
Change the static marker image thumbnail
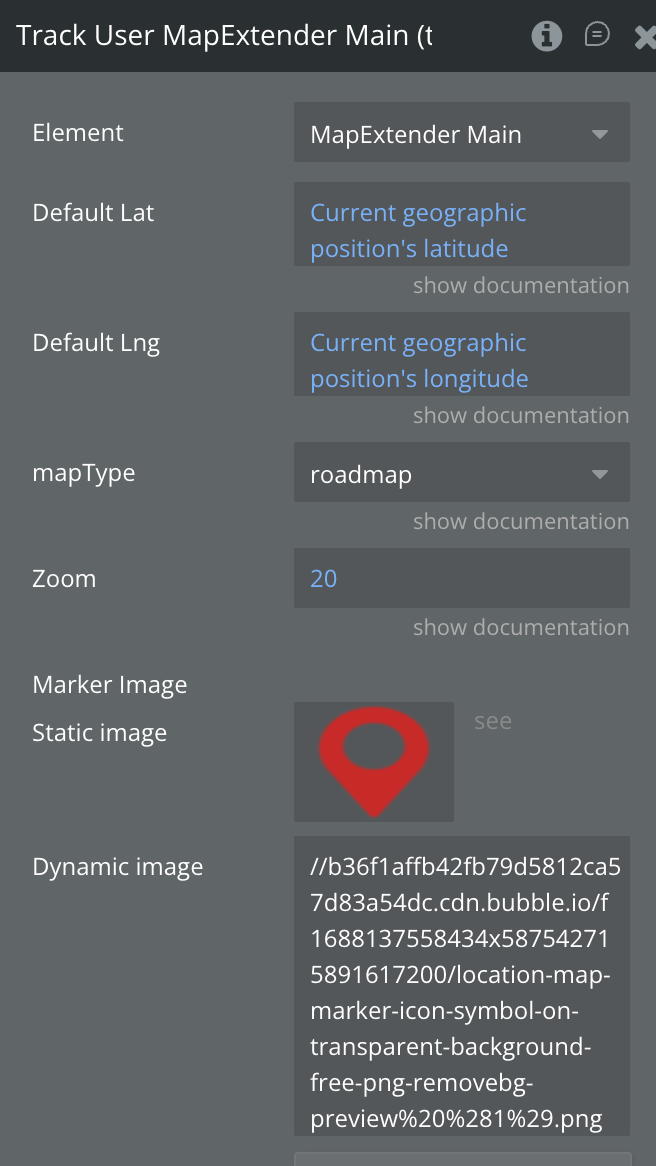pyautogui.click(x=374, y=761)
